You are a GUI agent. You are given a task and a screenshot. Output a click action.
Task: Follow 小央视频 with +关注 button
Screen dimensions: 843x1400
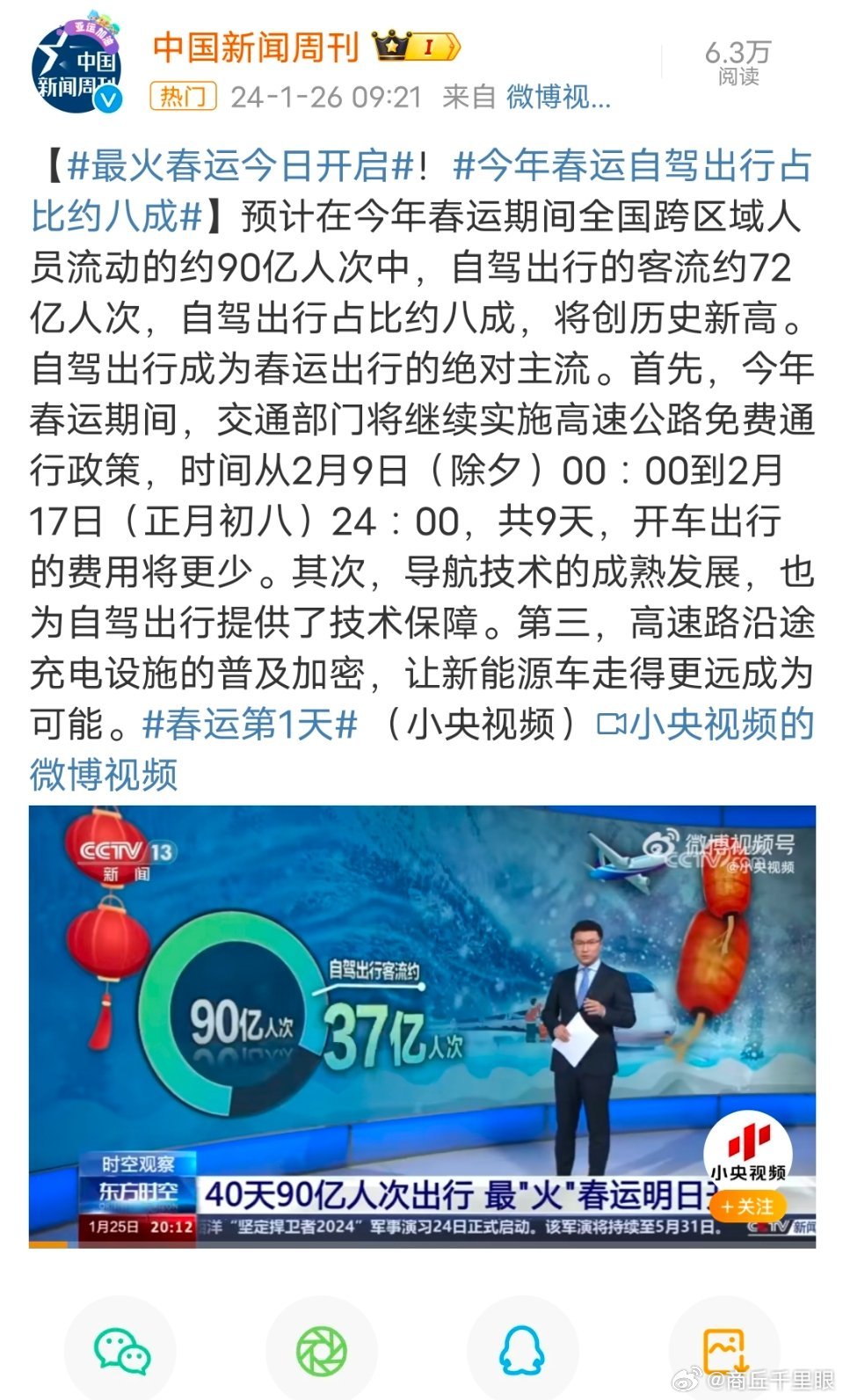(x=747, y=1207)
